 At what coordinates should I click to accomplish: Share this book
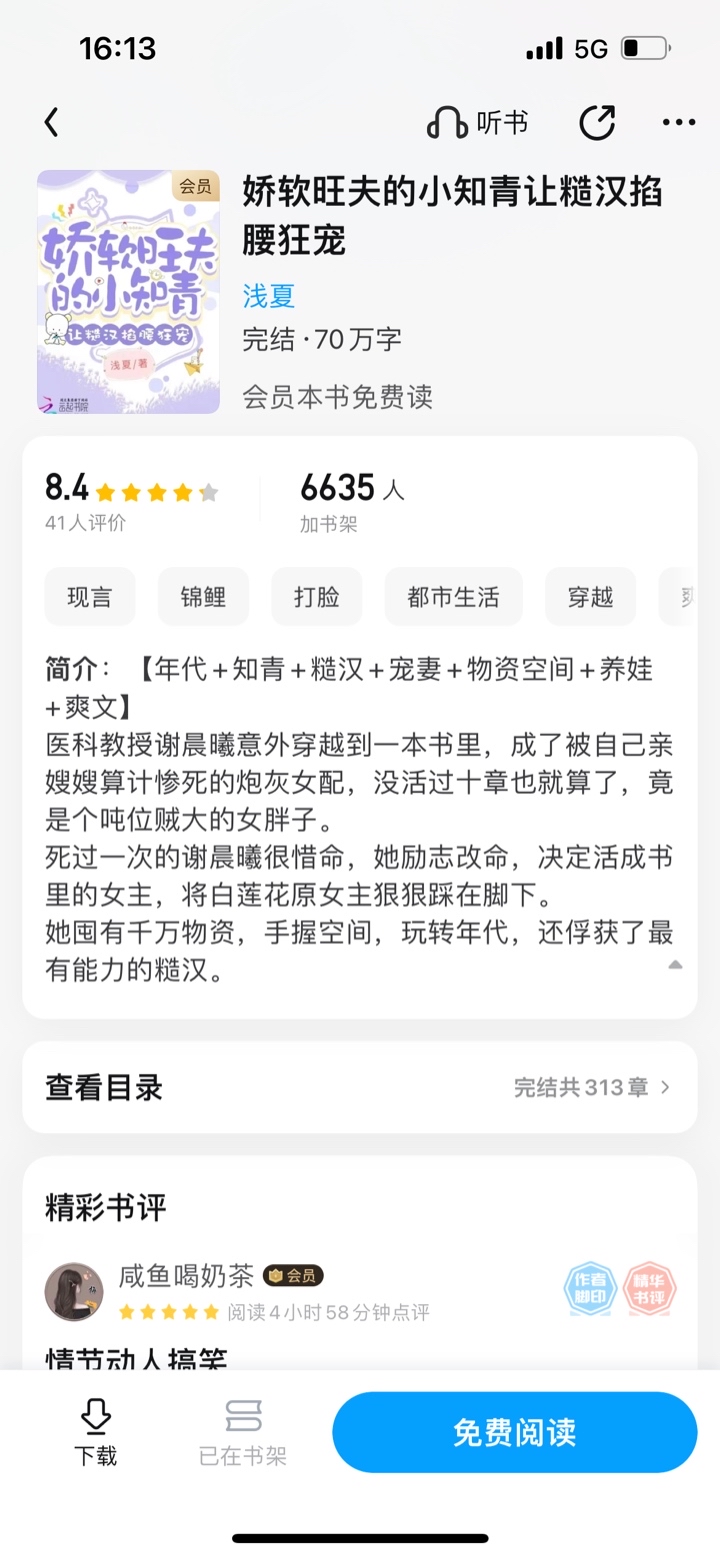[597, 123]
